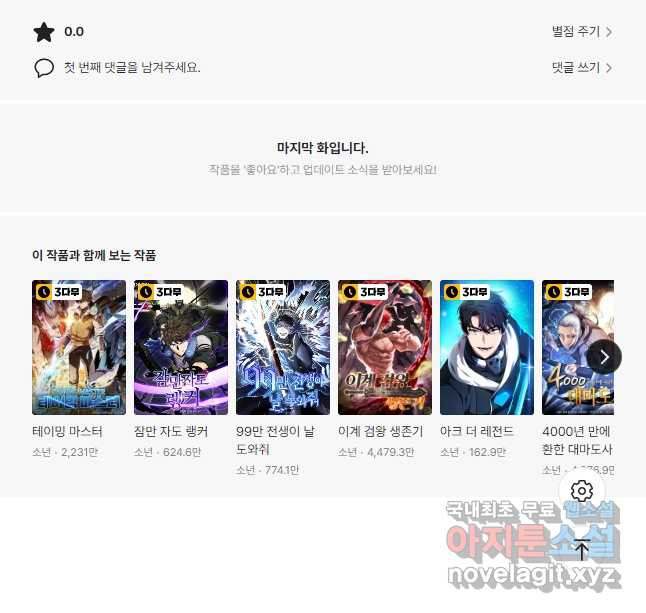Open the 99만 전생이 날 도와줘 card
The image size is (646, 613).
coord(283,347)
